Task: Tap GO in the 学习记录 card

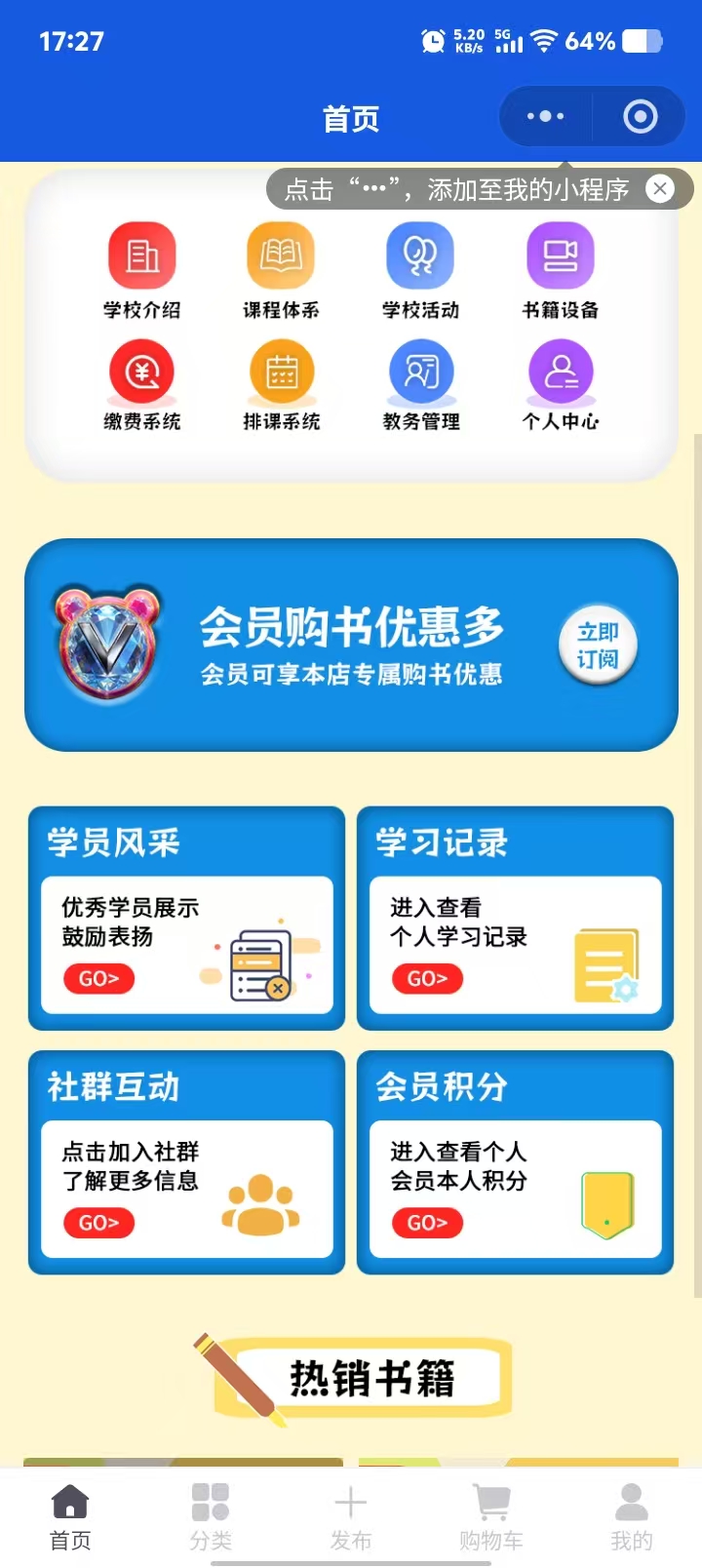Action: tap(427, 978)
